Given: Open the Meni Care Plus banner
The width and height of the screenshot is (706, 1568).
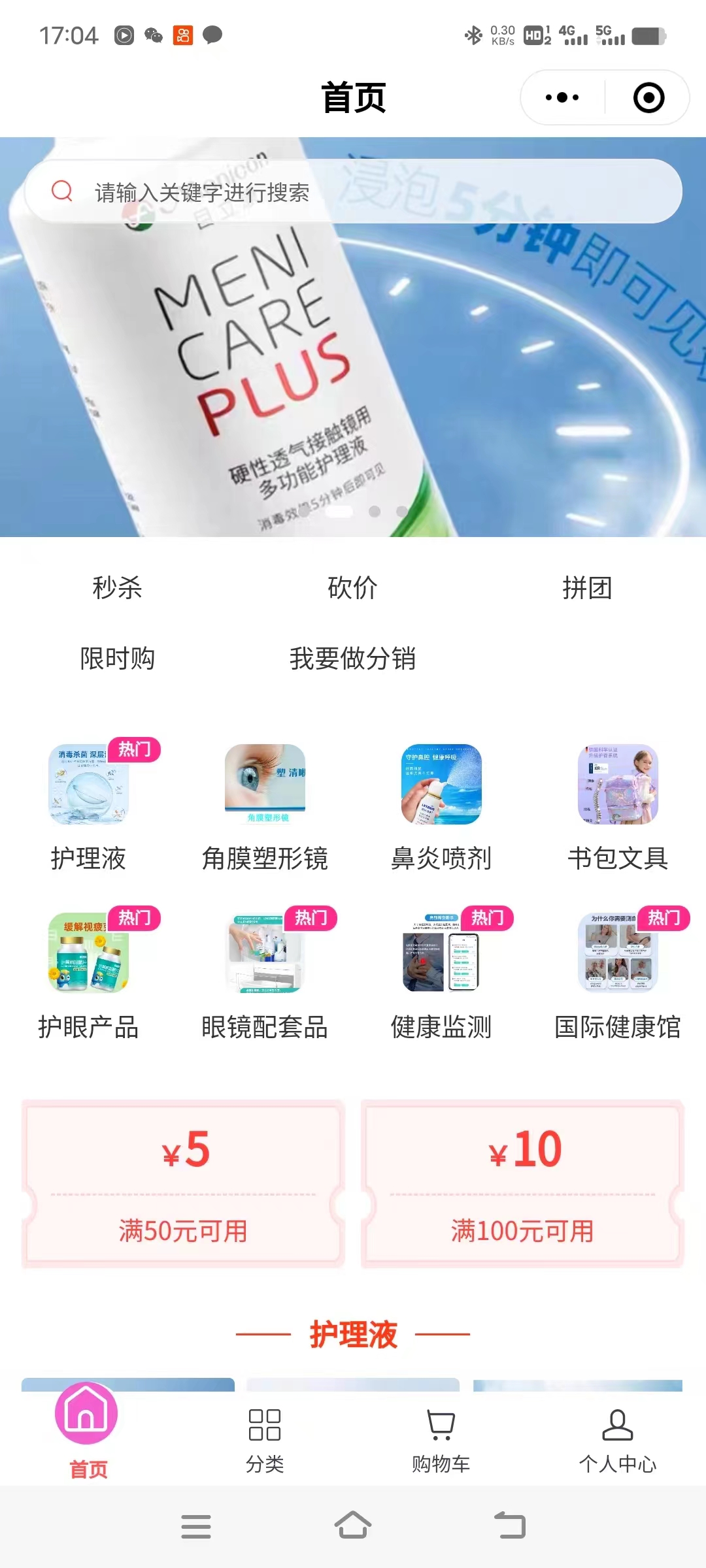Looking at the screenshot, I should (x=353, y=366).
